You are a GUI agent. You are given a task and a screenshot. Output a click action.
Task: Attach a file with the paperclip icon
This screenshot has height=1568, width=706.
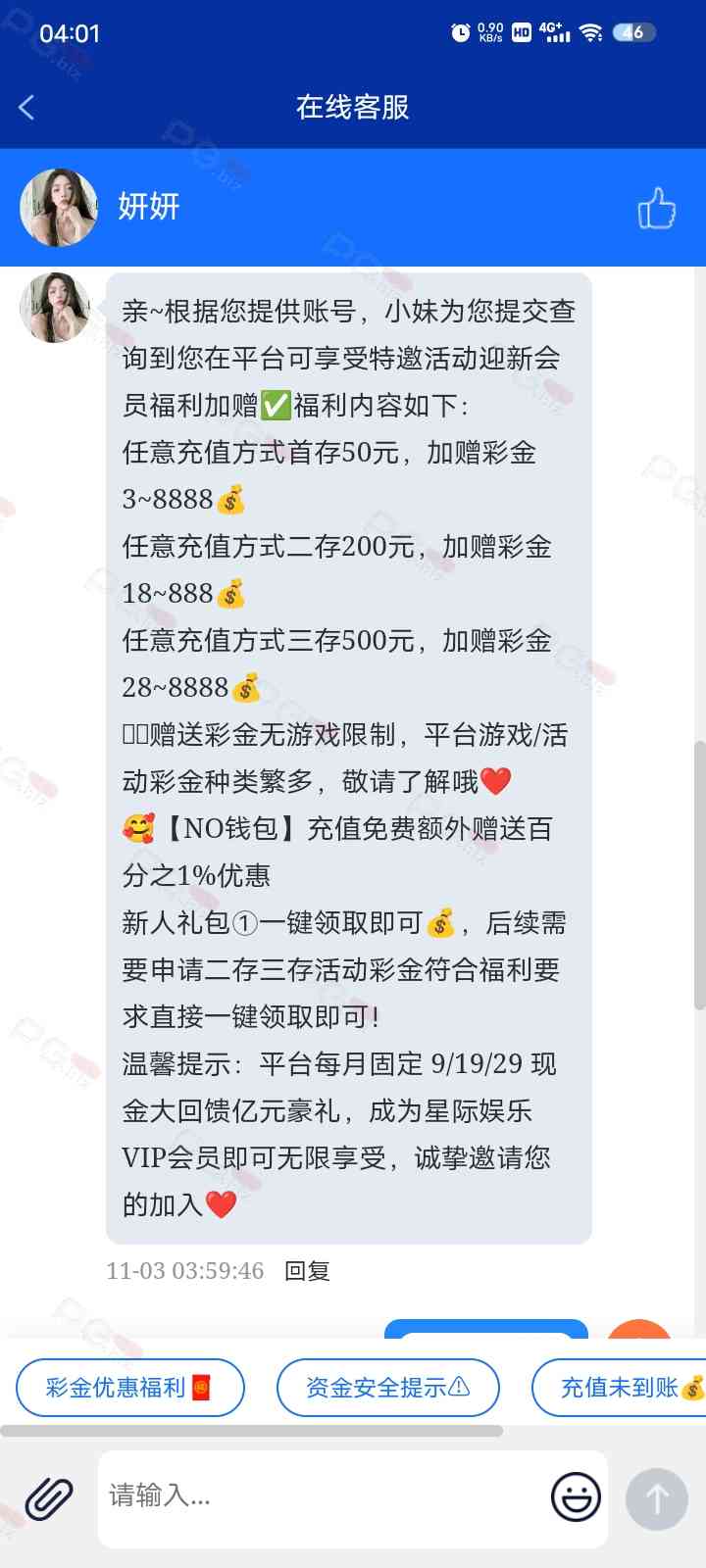tap(49, 1498)
